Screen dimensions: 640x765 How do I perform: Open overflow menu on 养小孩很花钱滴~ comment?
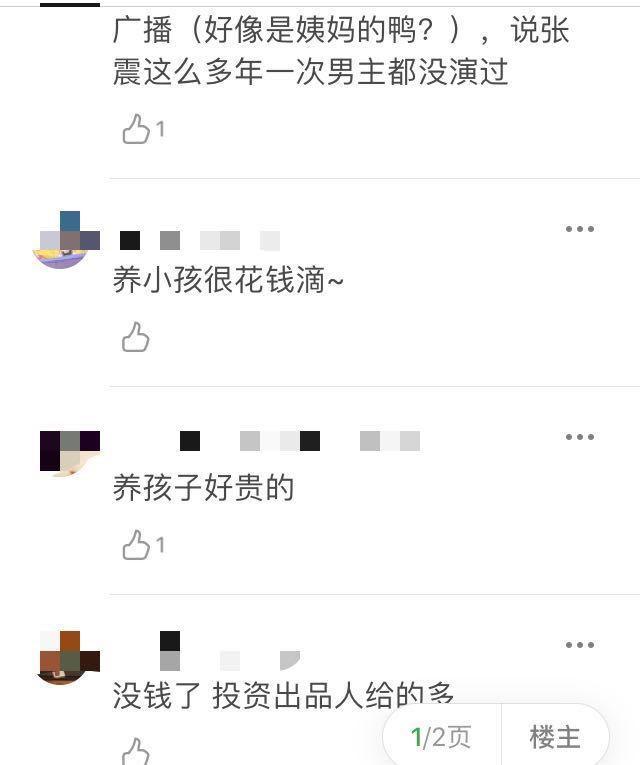tap(580, 229)
